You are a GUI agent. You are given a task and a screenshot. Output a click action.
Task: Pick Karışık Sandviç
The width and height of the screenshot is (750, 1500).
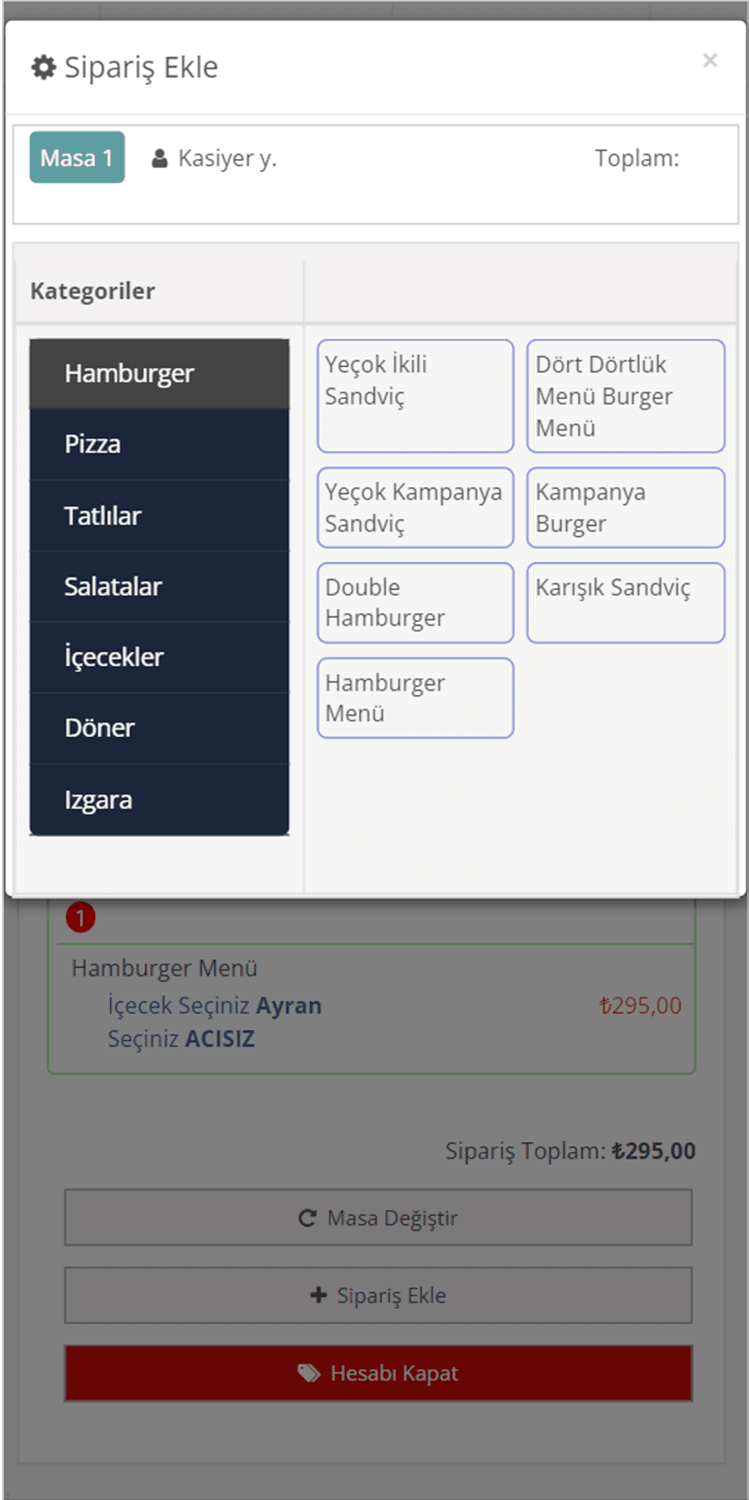(x=626, y=603)
